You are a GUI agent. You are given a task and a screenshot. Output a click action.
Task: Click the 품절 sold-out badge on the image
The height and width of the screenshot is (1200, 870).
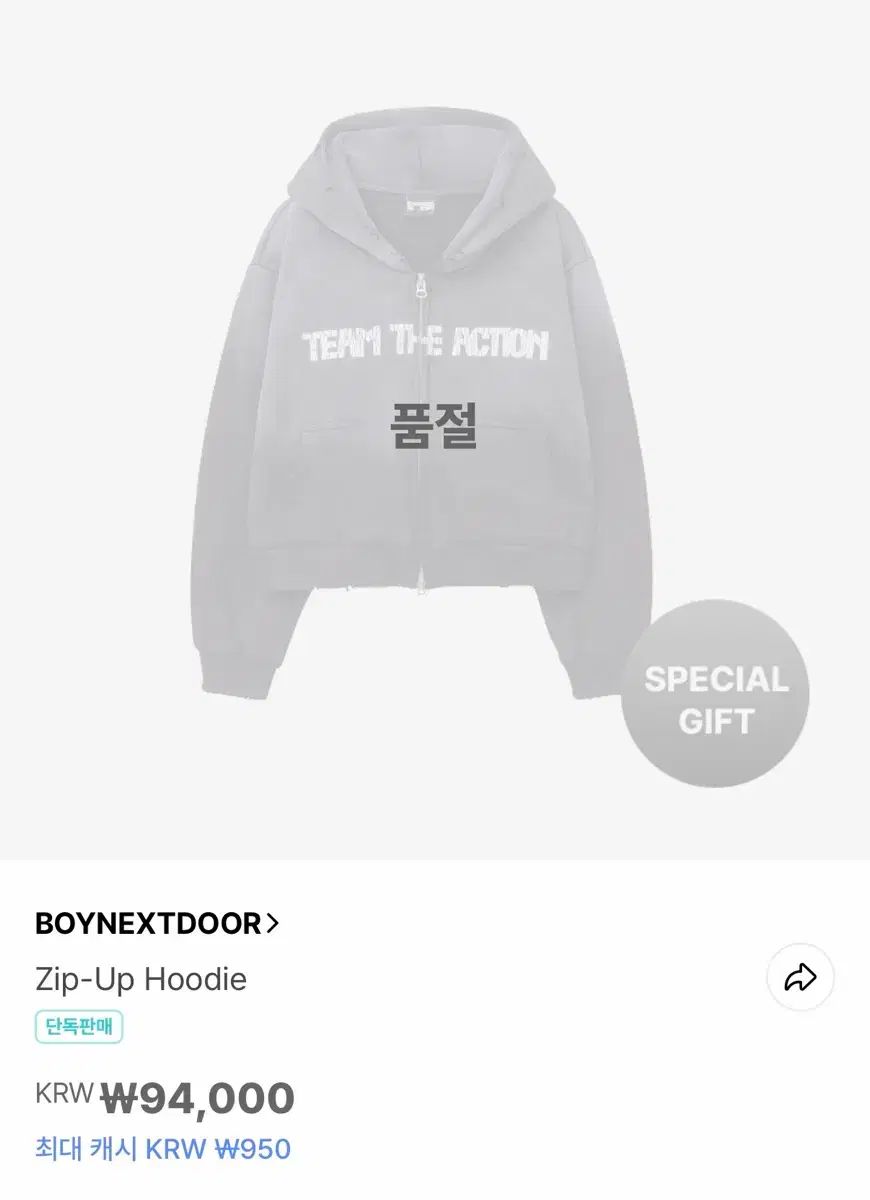point(435,428)
